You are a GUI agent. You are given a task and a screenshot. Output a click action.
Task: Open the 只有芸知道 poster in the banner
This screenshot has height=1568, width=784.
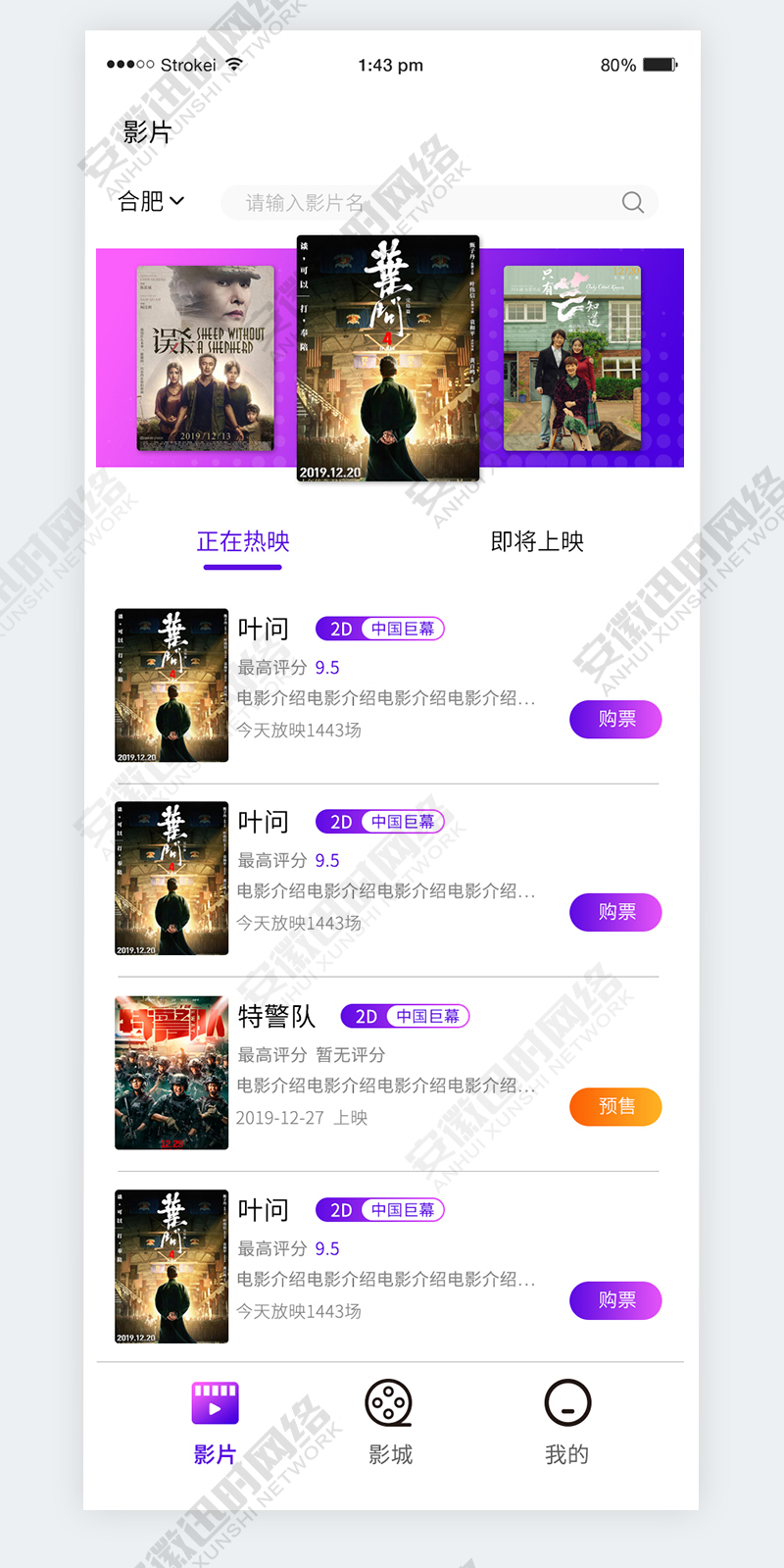(572, 358)
